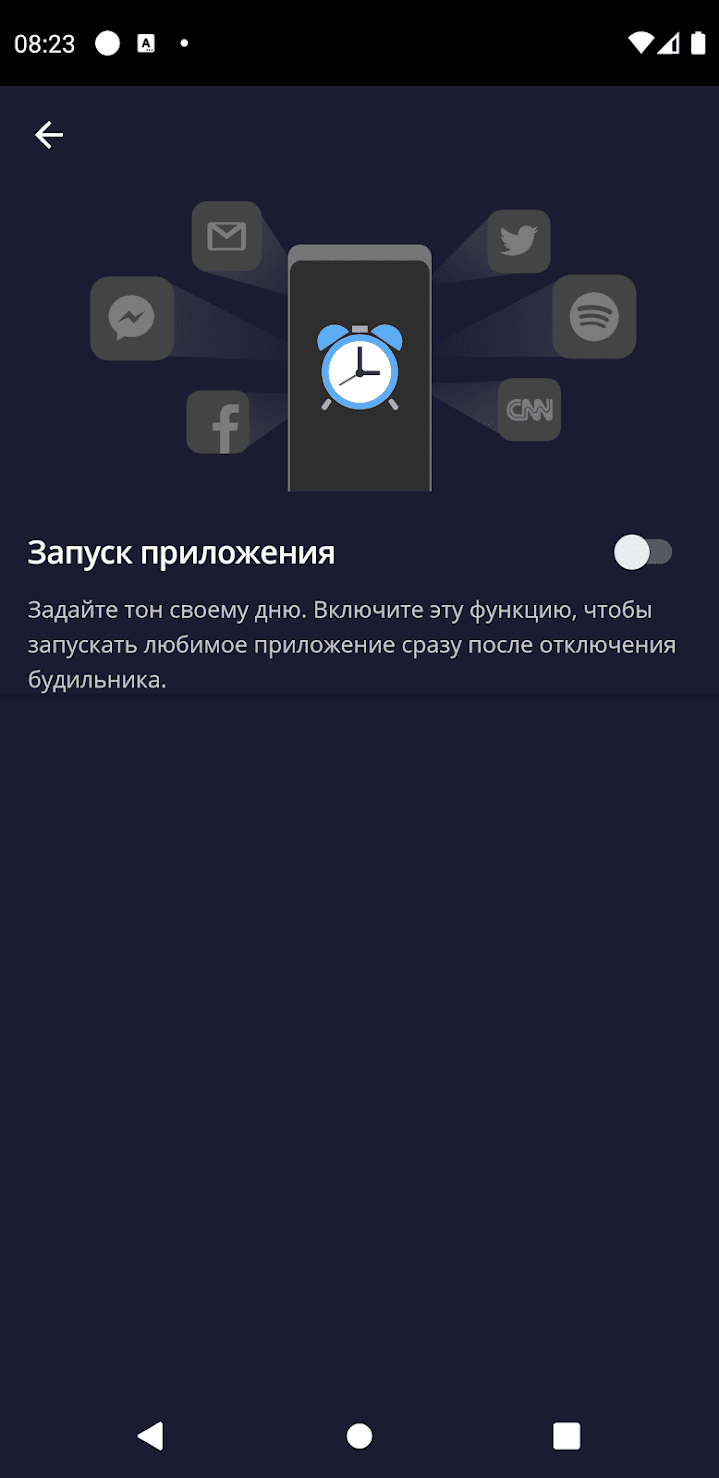Go to the home screen

pos(359,1436)
